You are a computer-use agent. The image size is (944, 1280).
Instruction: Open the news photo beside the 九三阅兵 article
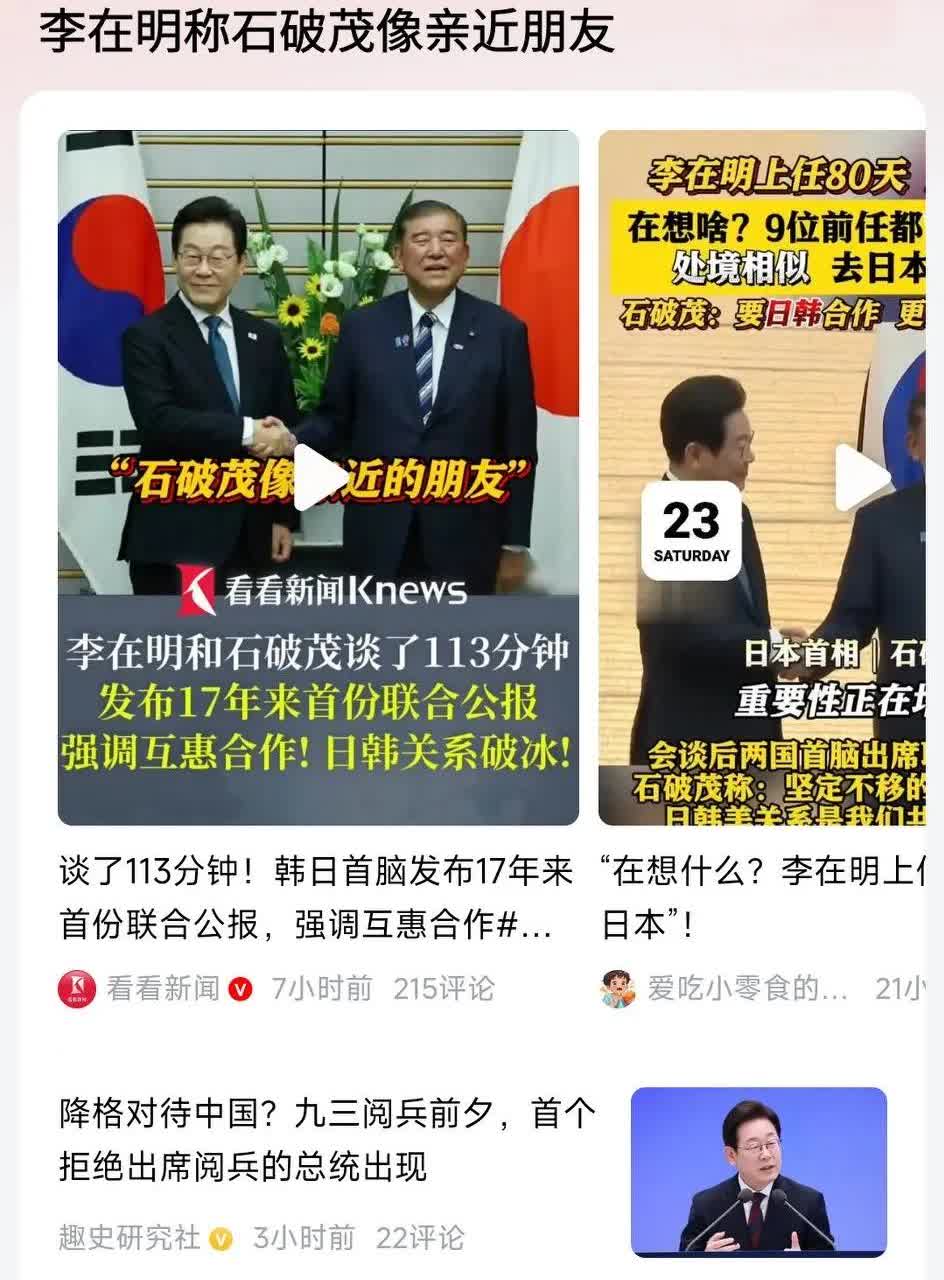759,1171
